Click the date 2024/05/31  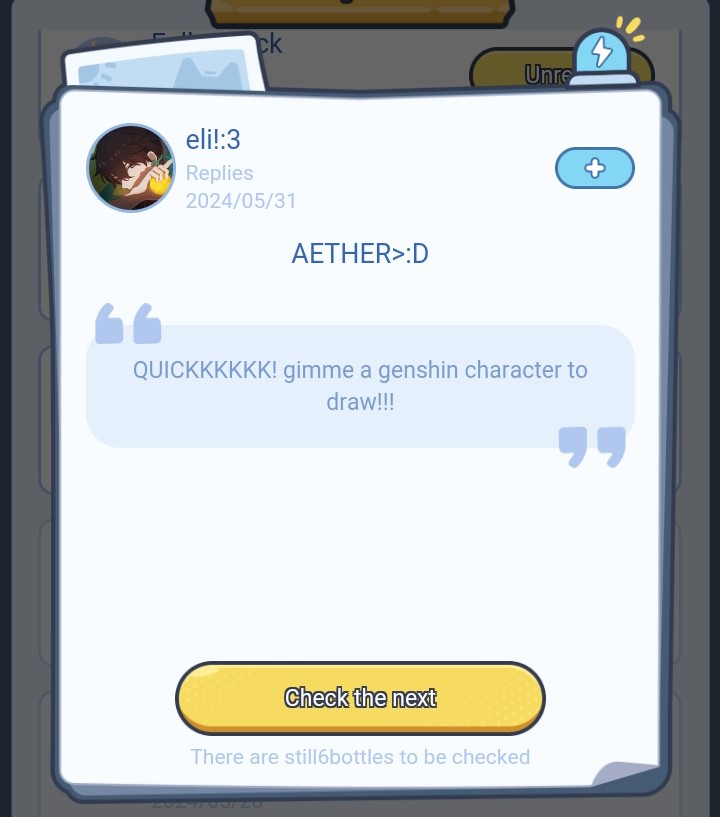click(241, 201)
